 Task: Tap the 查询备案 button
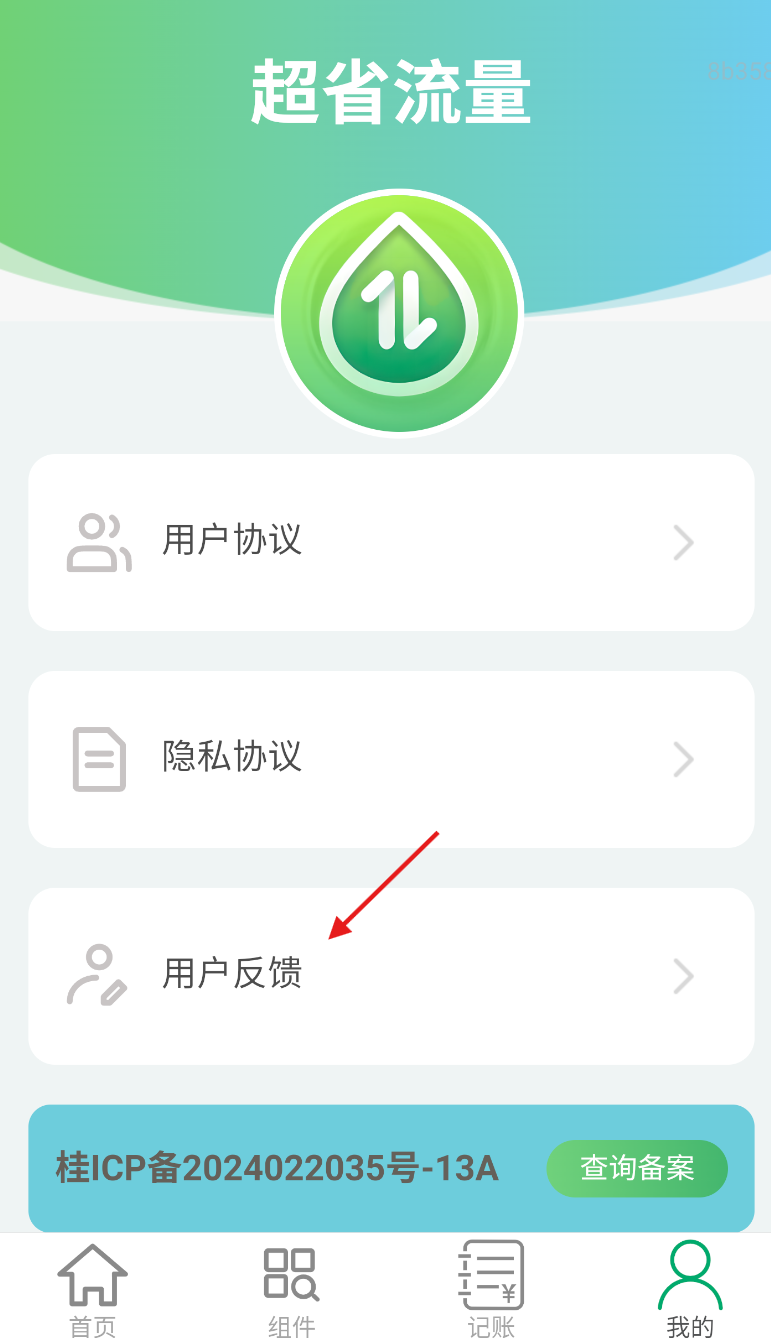point(637,1168)
